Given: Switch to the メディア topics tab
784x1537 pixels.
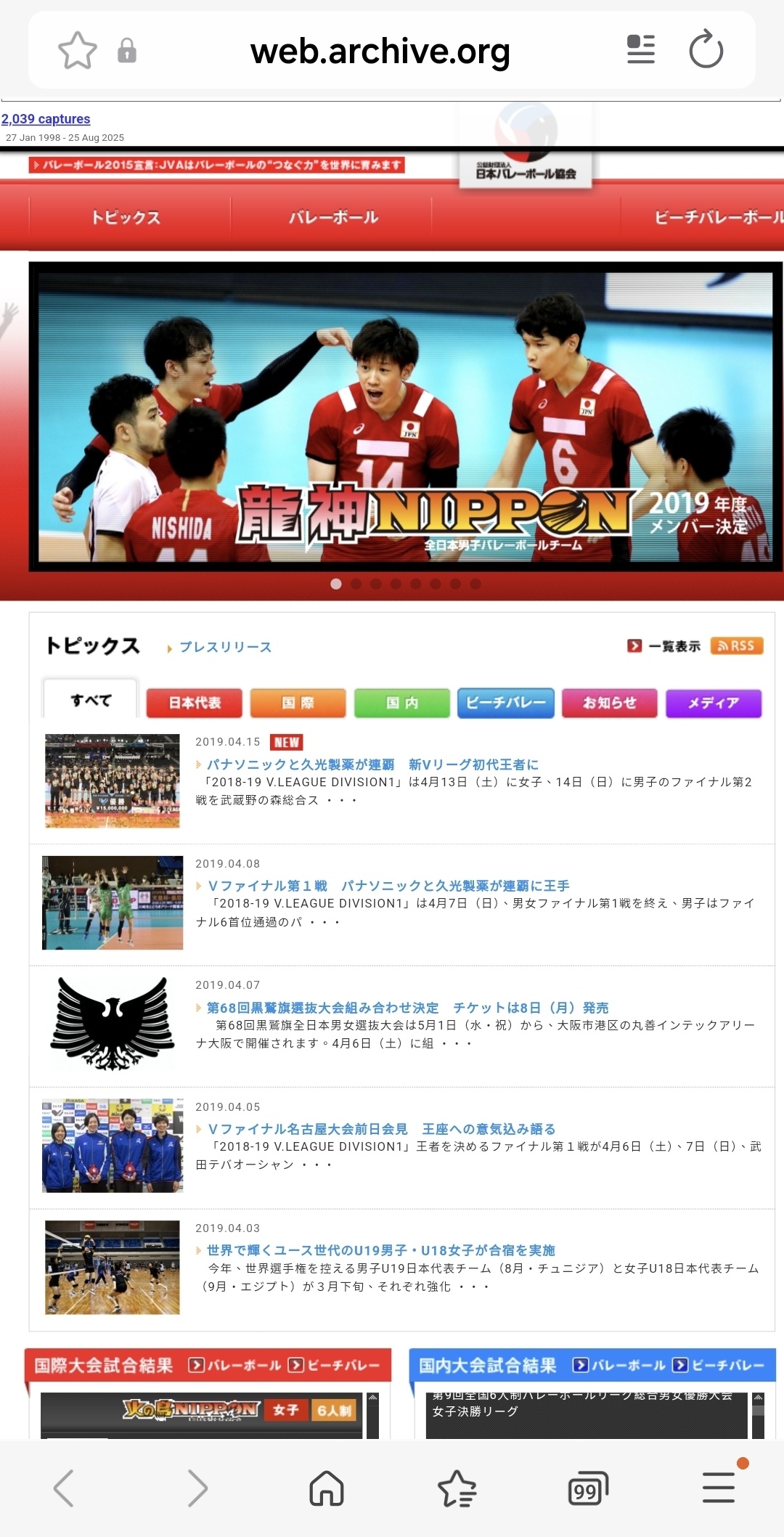Looking at the screenshot, I should click(x=714, y=703).
